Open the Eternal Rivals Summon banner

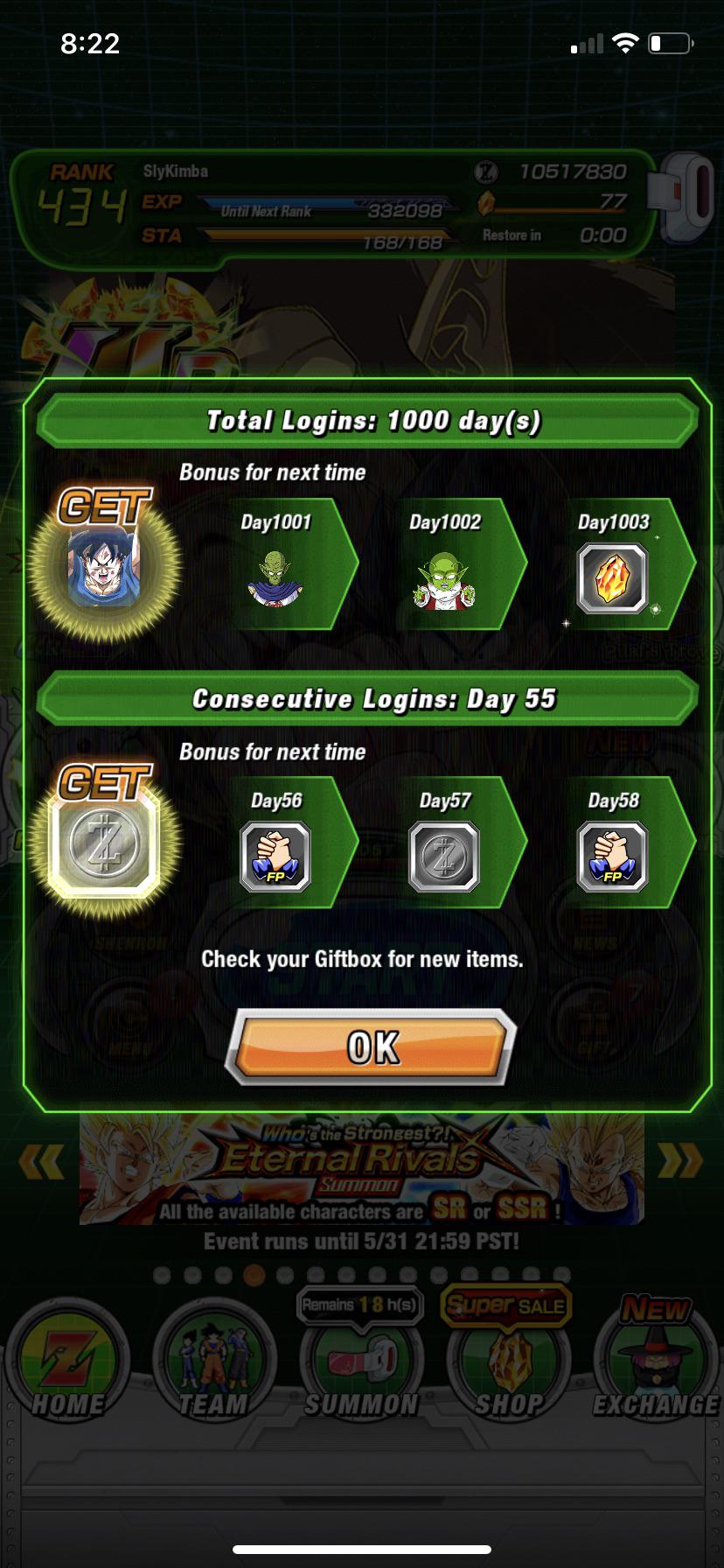[x=362, y=1168]
